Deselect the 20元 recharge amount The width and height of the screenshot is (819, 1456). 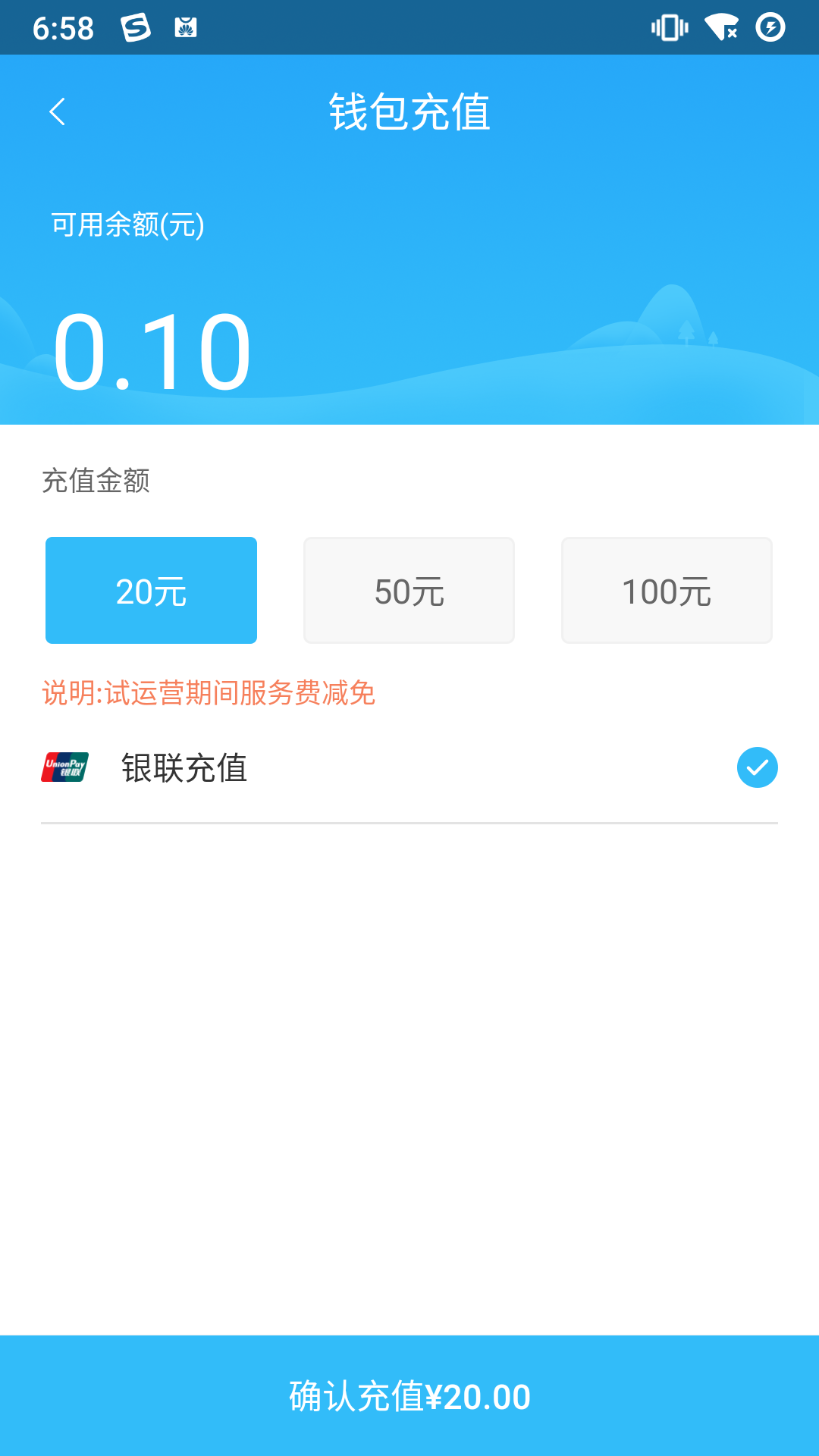coord(151,590)
